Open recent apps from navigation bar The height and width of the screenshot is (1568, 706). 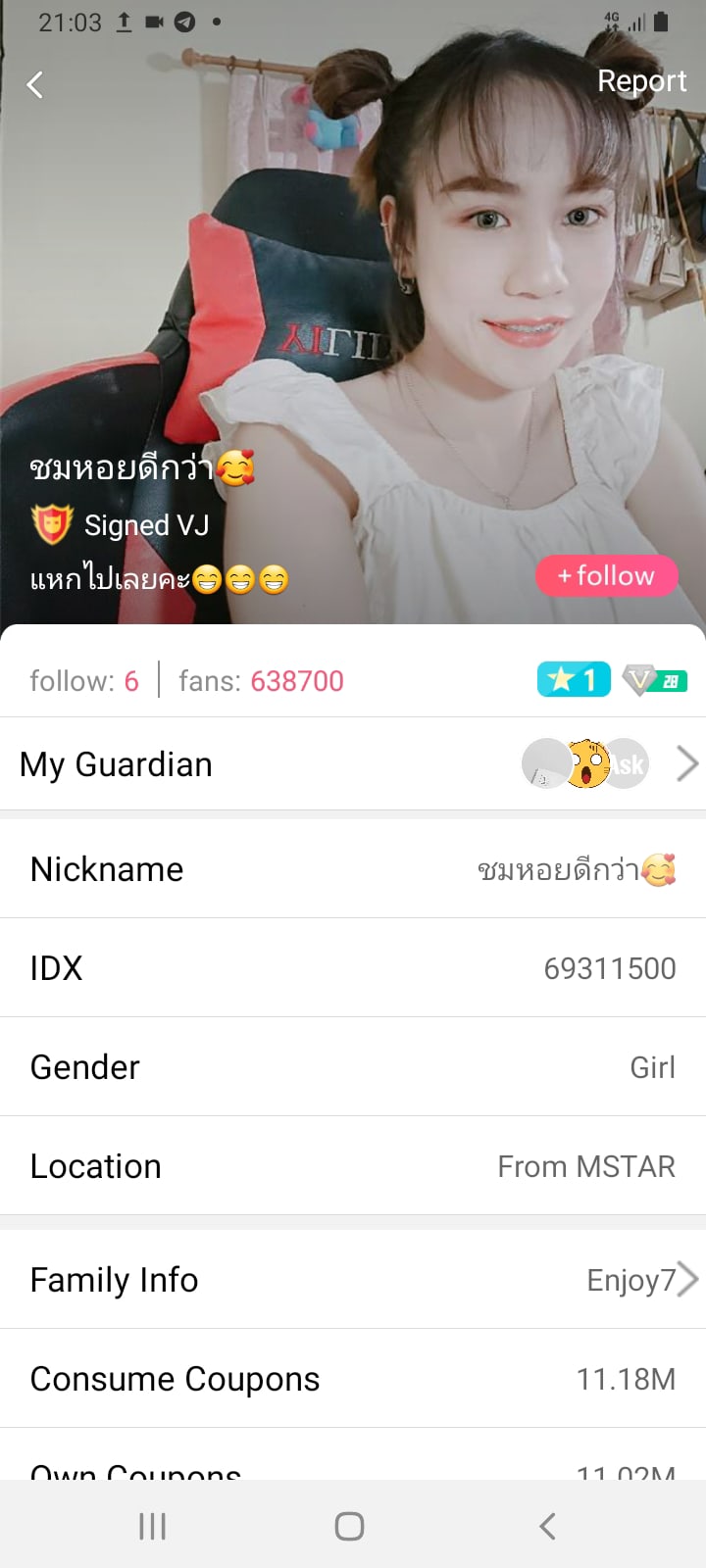(x=152, y=1526)
